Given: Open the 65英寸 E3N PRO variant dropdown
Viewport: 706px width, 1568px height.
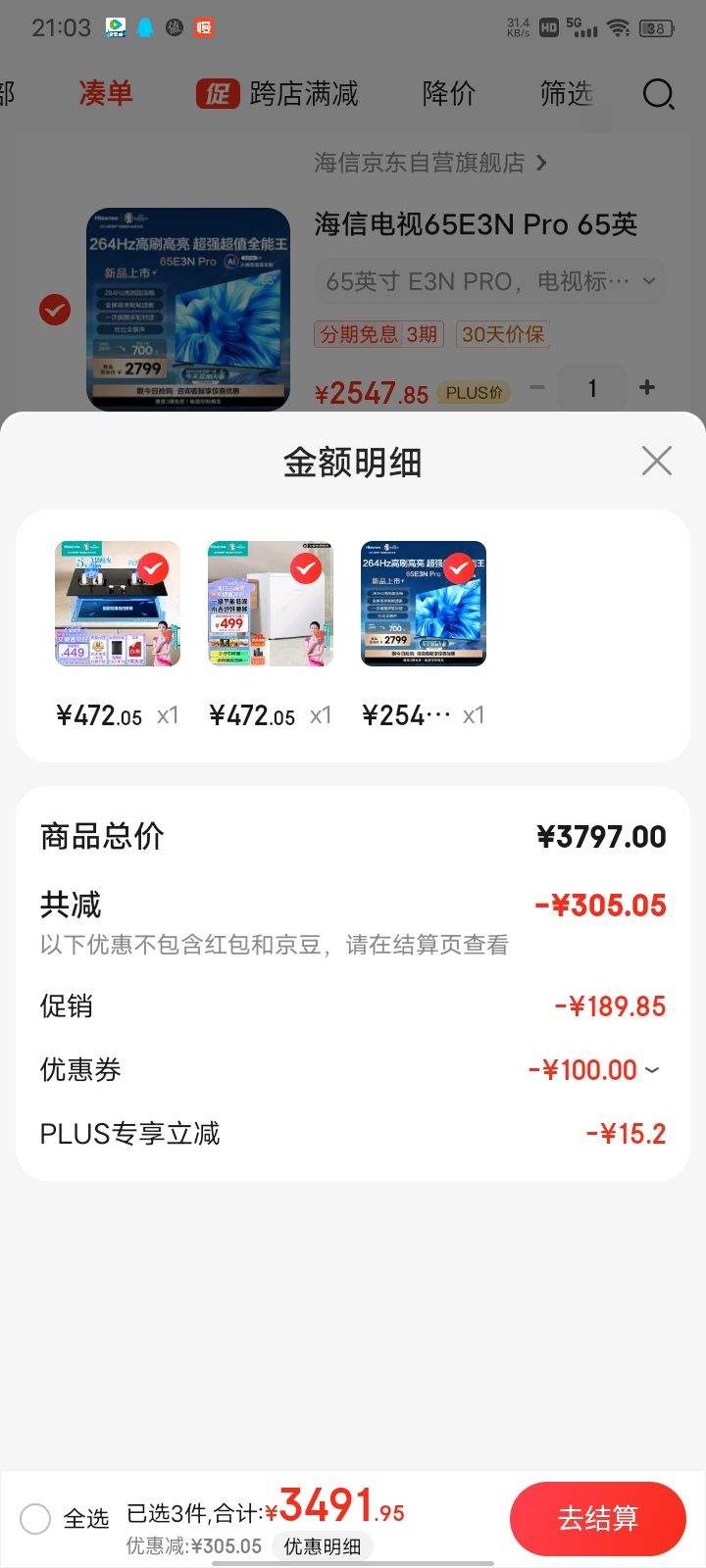Looking at the screenshot, I should [647, 280].
